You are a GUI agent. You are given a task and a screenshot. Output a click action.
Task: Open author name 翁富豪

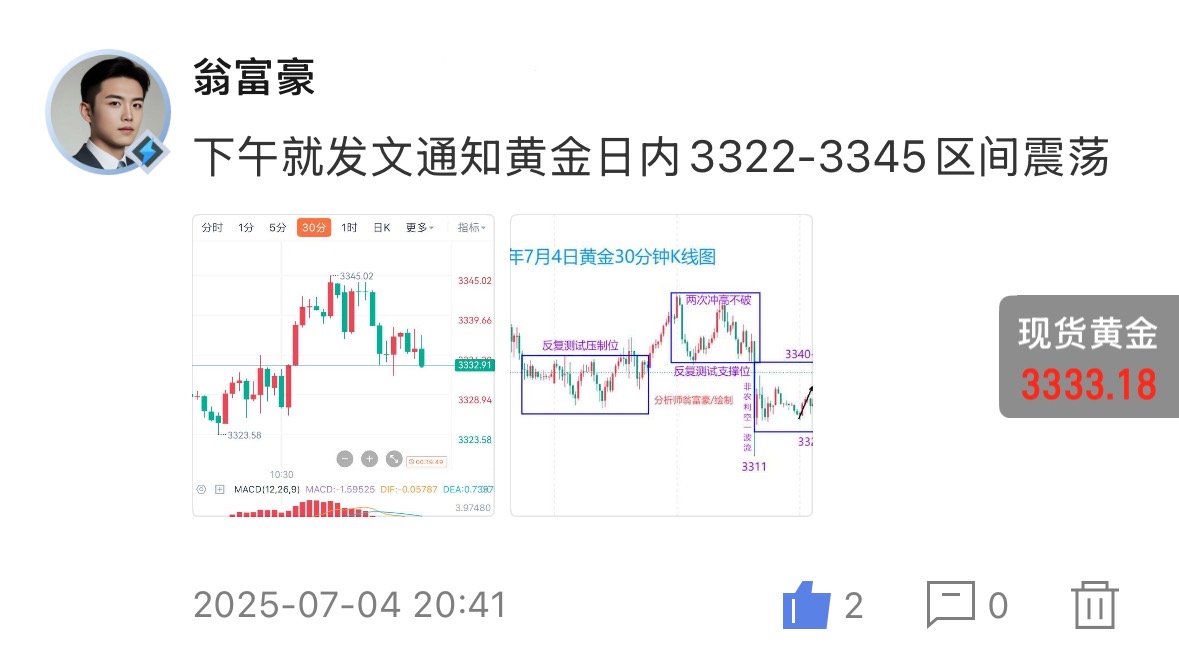(254, 77)
